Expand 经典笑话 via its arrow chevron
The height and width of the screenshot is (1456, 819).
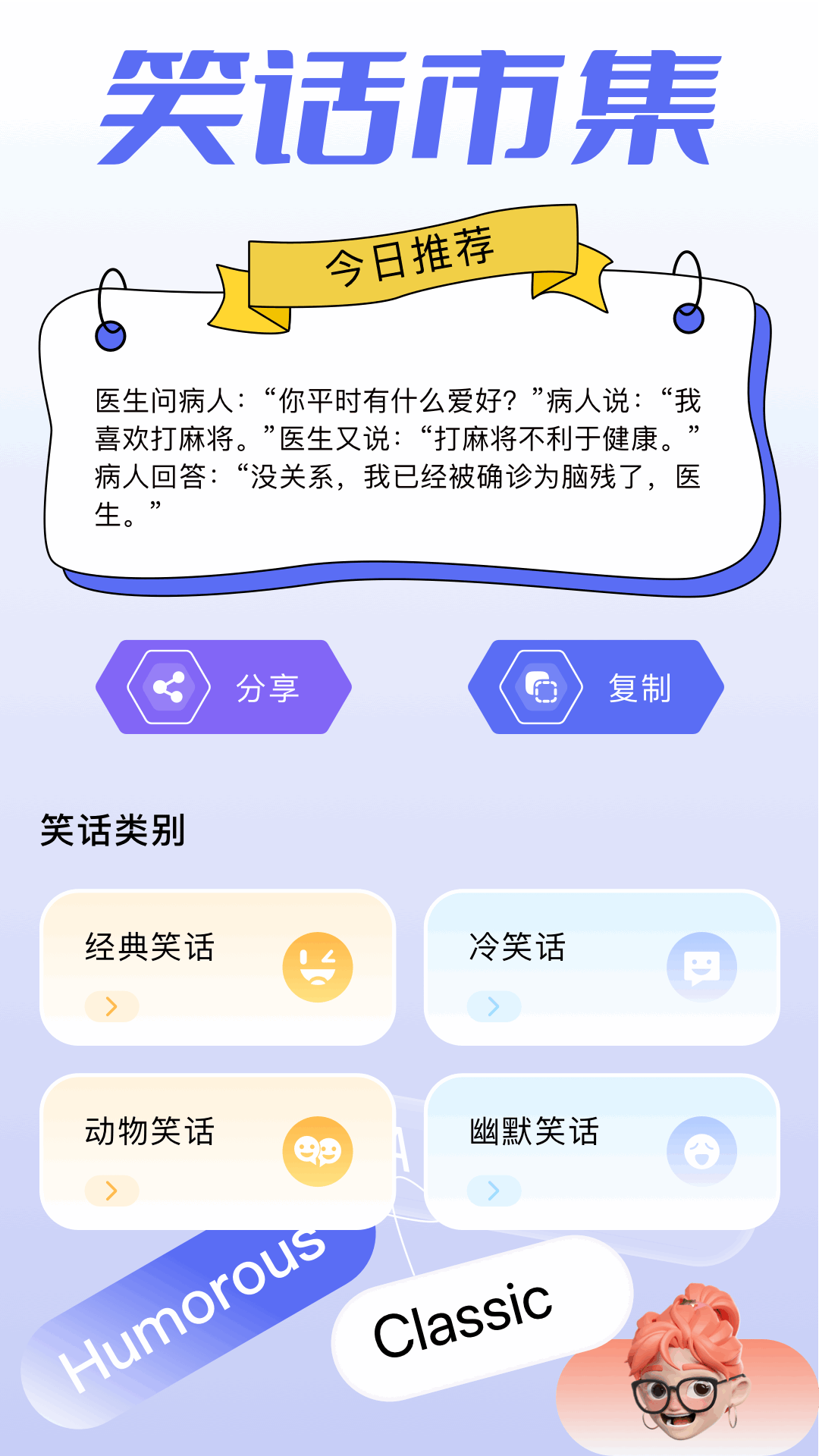(x=111, y=1007)
